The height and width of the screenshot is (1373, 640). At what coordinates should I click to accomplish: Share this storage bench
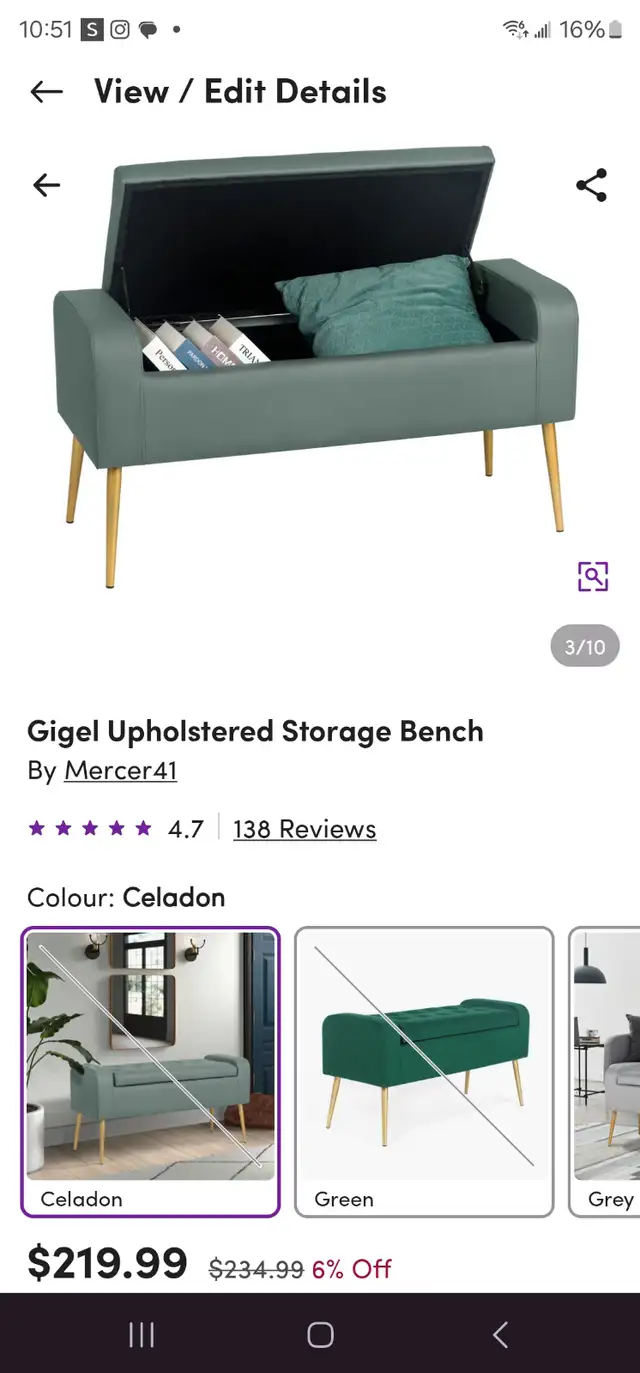coord(592,185)
